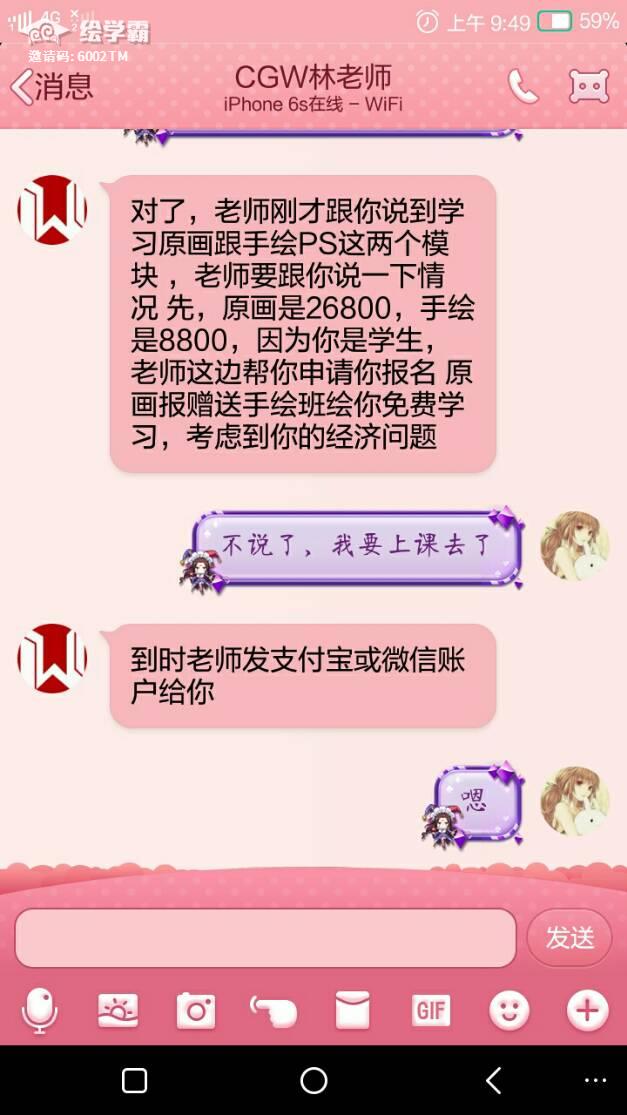
Task: Open my own avatar next to 嗯
Action: click(574, 801)
